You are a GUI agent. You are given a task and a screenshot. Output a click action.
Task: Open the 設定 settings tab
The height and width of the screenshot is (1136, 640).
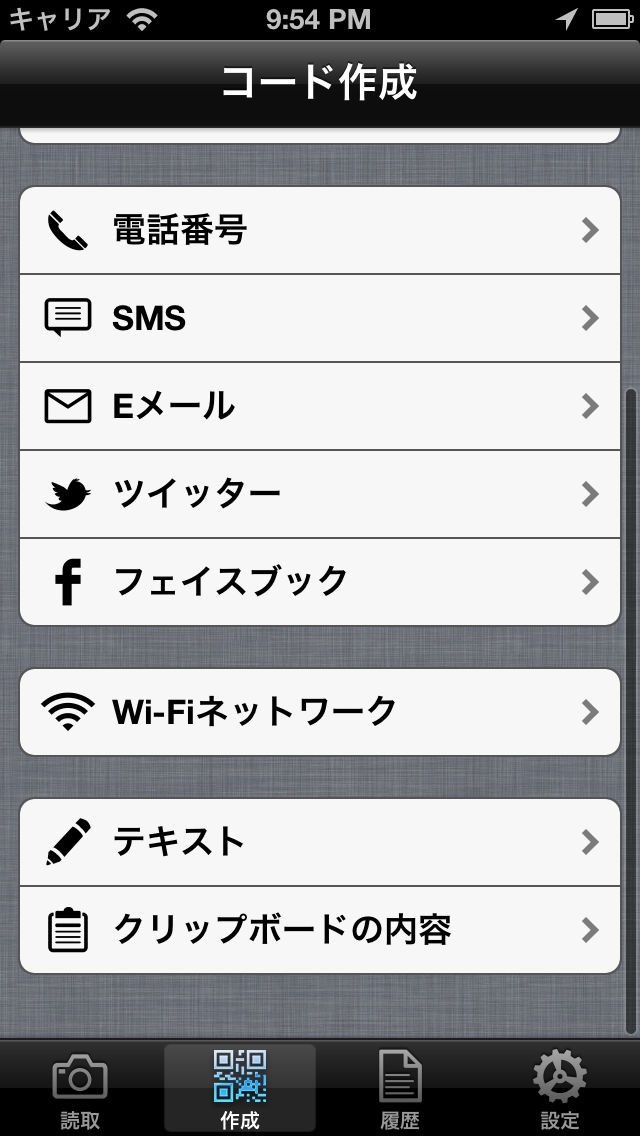coord(560,1088)
